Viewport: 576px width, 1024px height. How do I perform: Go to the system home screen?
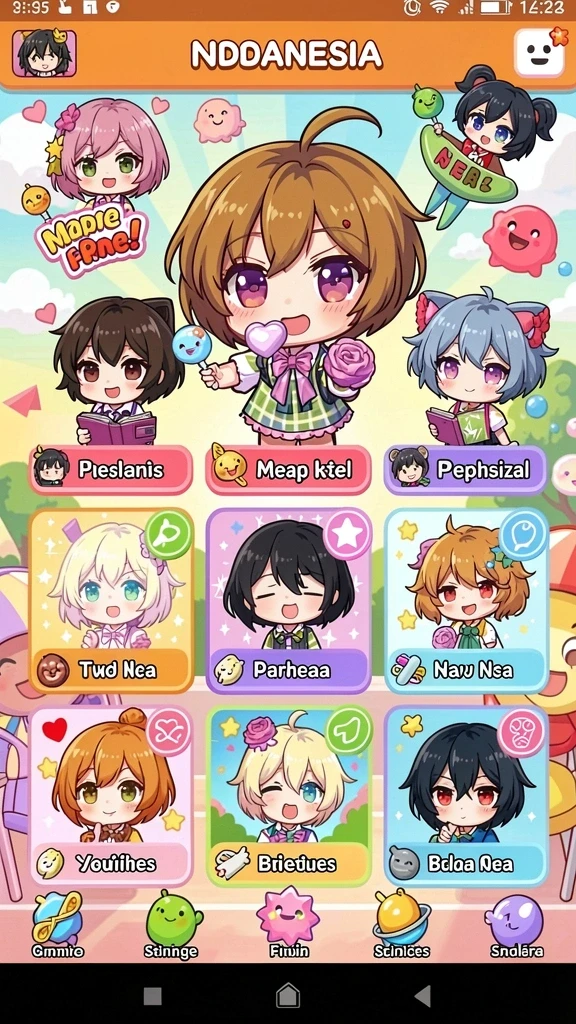288,995
